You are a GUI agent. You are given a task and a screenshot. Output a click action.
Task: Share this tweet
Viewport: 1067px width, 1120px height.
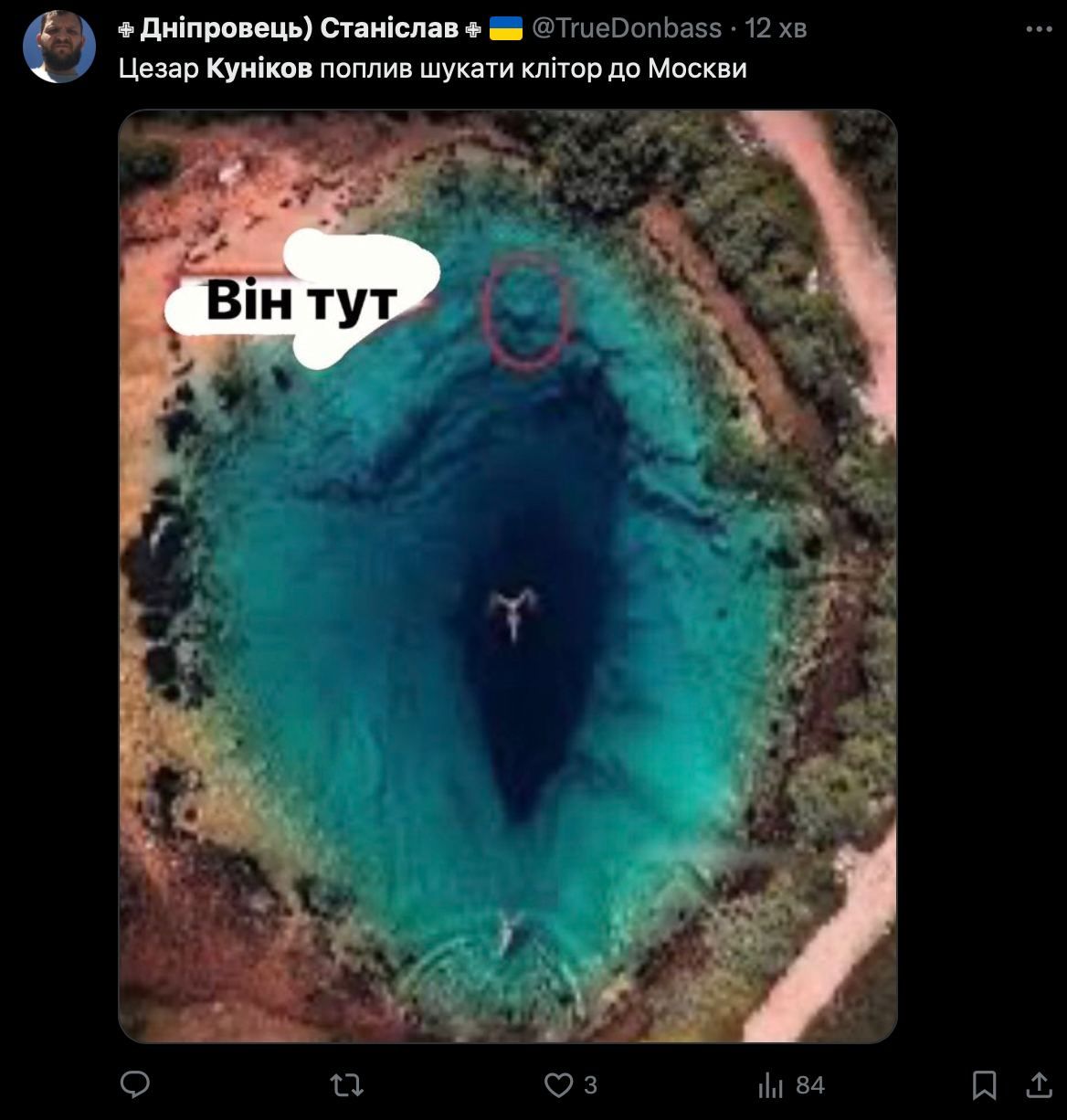[1039, 1084]
